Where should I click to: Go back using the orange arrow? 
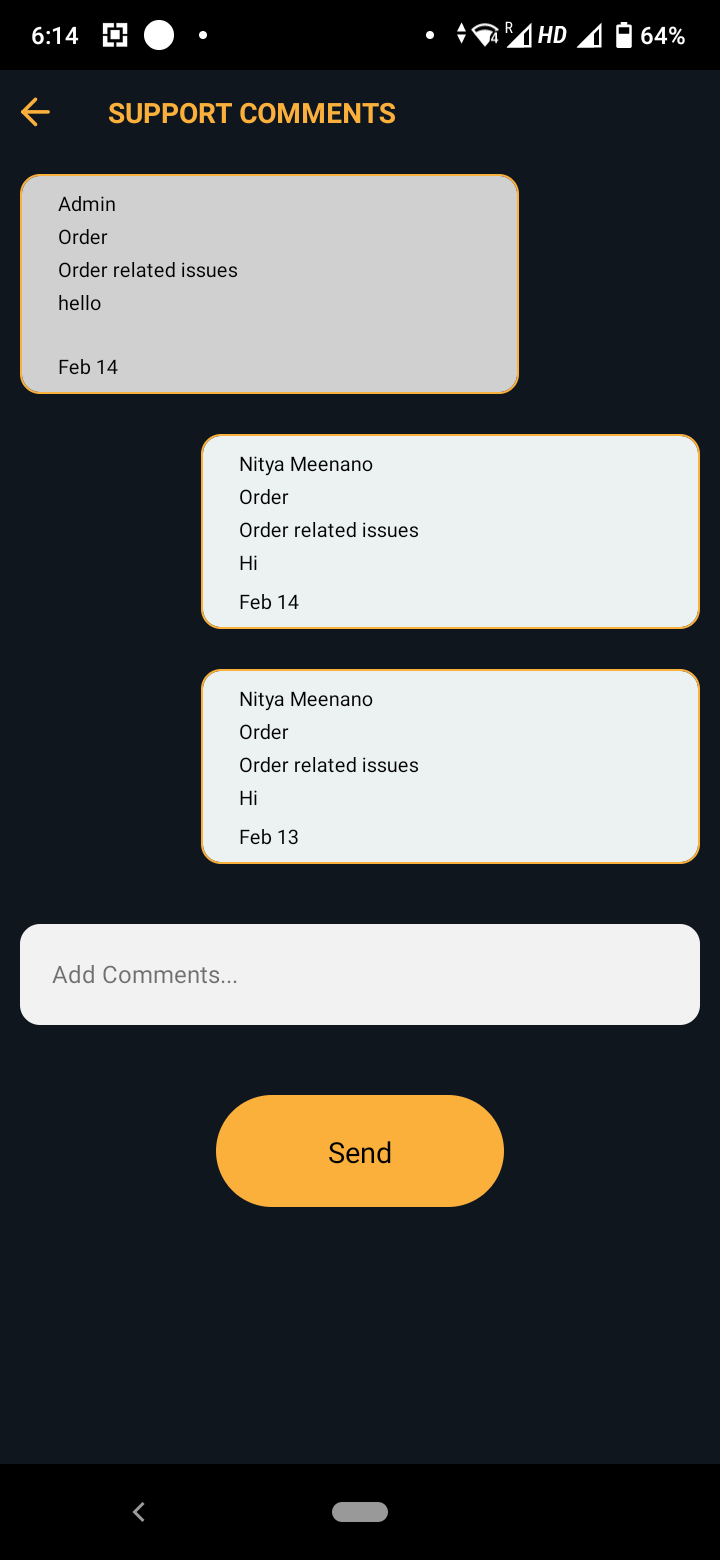(x=35, y=112)
